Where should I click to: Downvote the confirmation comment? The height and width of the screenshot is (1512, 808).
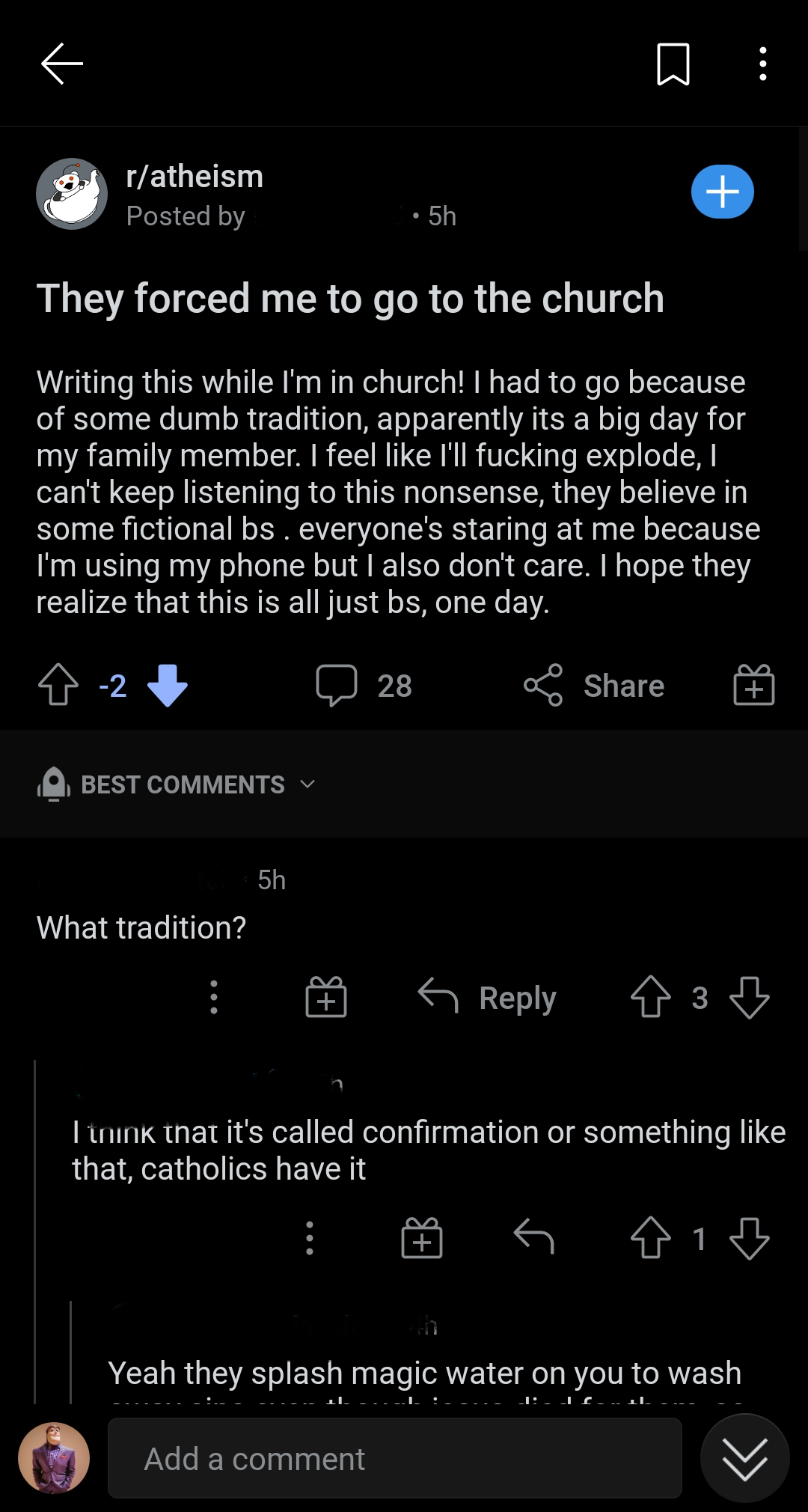click(x=749, y=1239)
